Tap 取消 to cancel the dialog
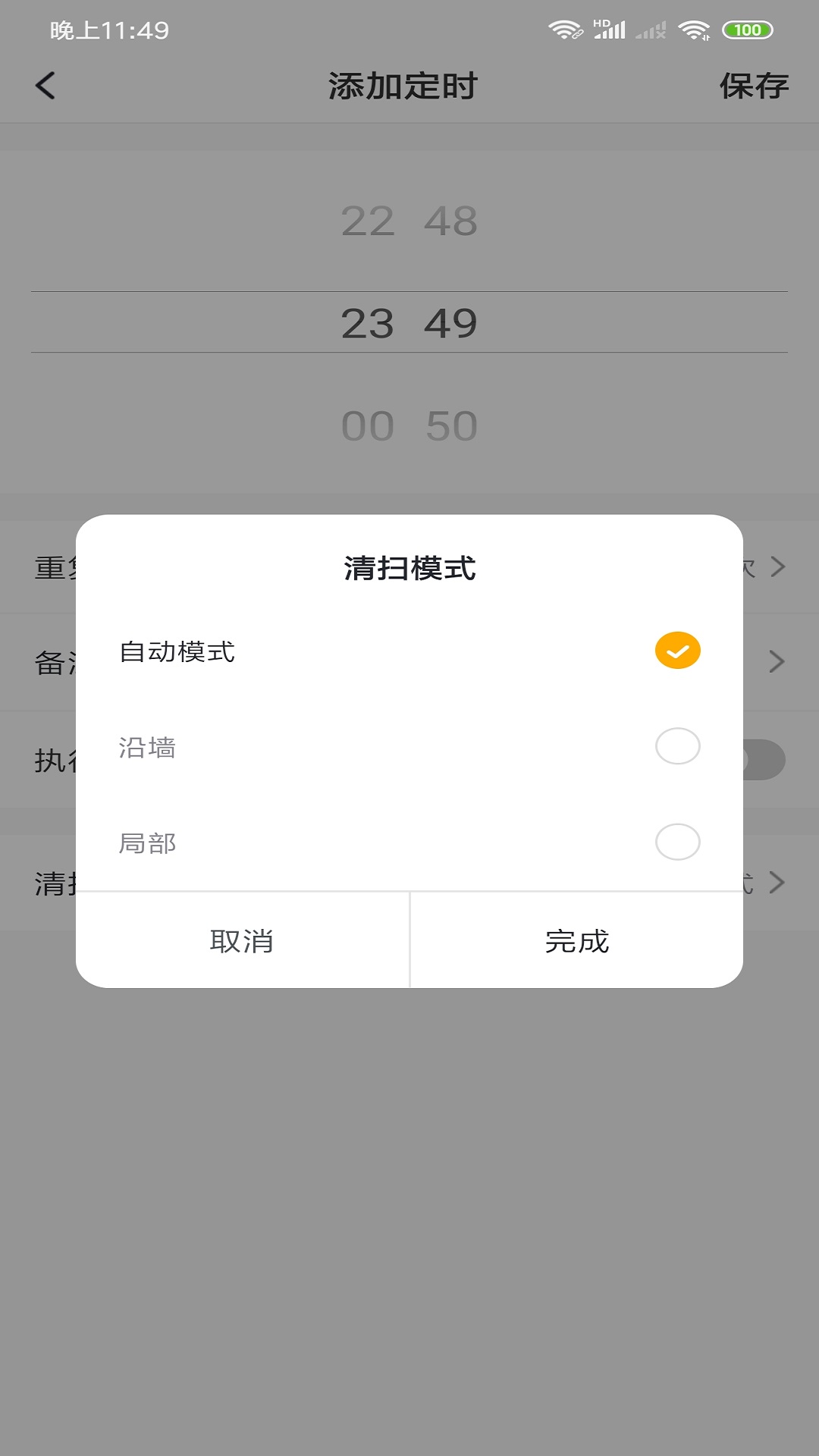The image size is (819, 1456). 241,941
